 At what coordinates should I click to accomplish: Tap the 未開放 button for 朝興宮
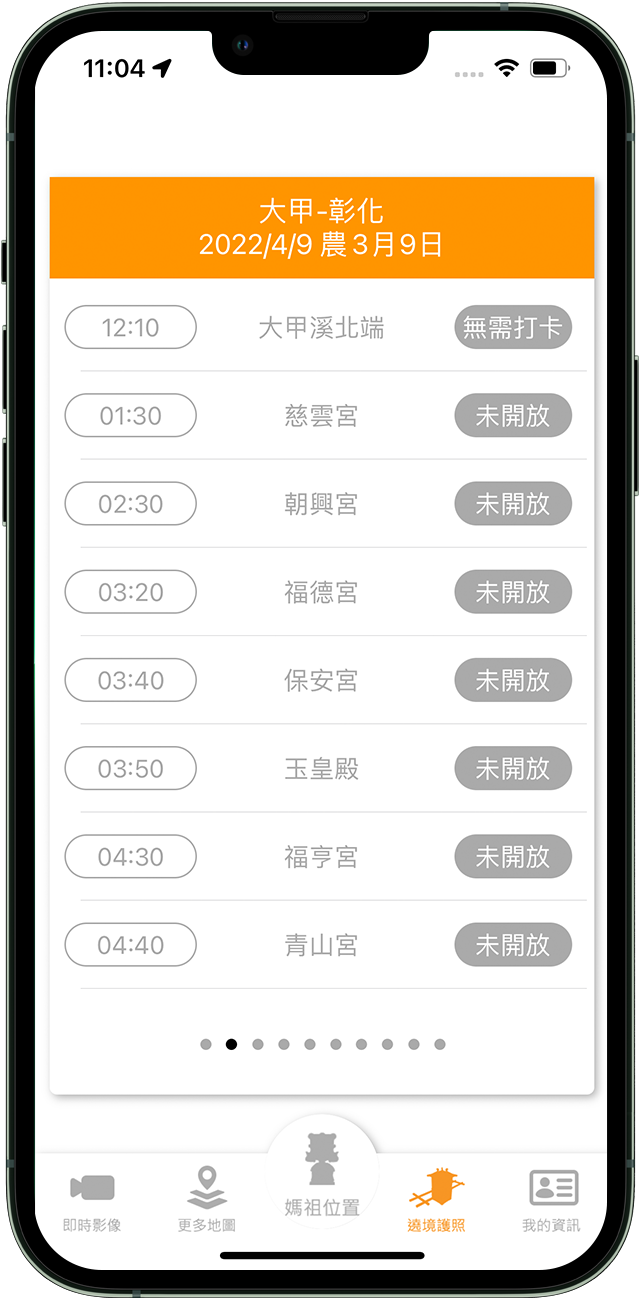[513, 503]
